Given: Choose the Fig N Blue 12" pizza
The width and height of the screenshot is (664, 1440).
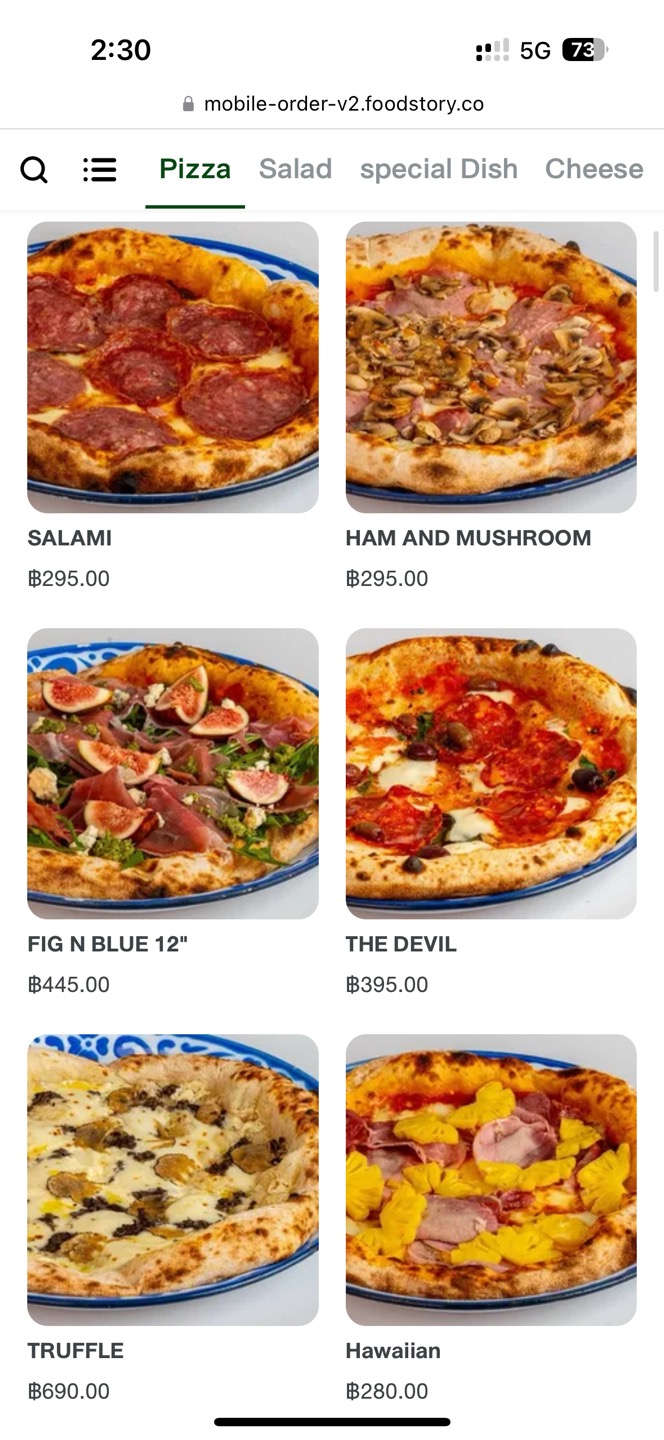Looking at the screenshot, I should click(173, 773).
